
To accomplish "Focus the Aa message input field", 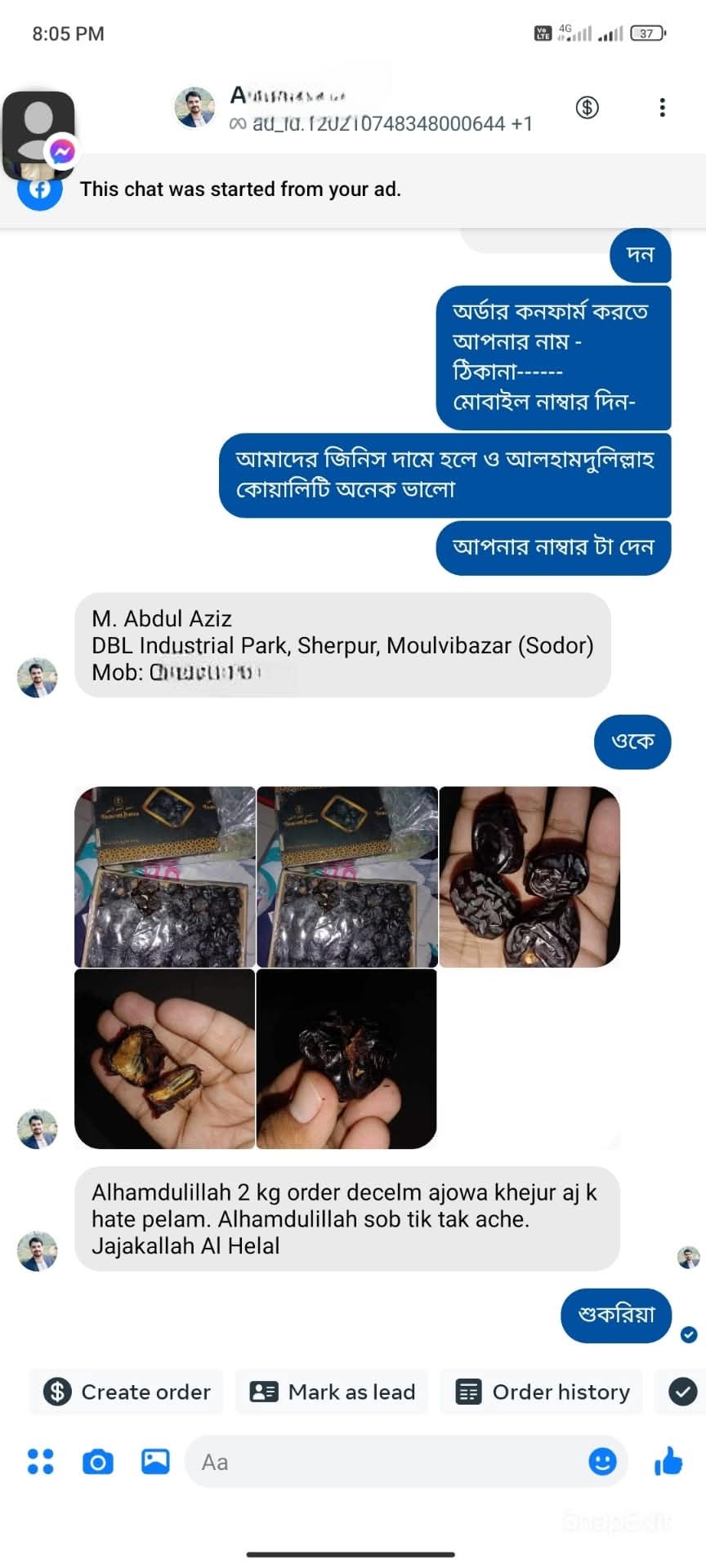I will (384, 1462).
